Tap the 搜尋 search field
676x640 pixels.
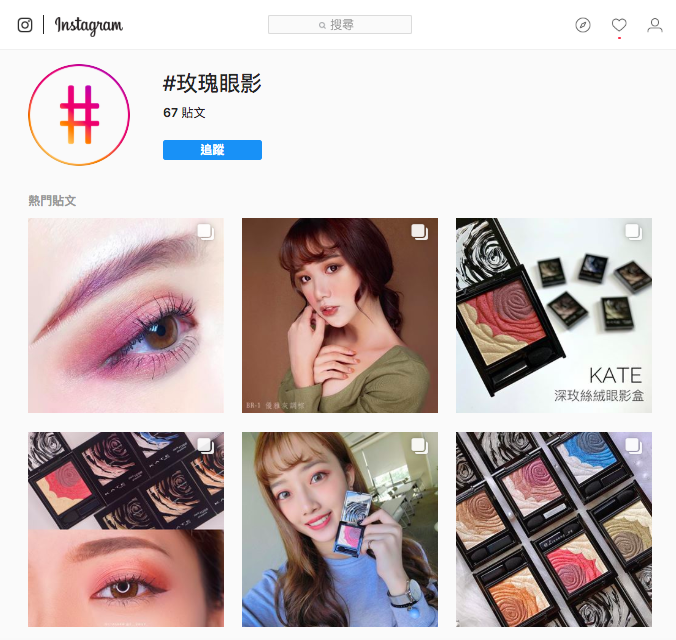click(340, 24)
